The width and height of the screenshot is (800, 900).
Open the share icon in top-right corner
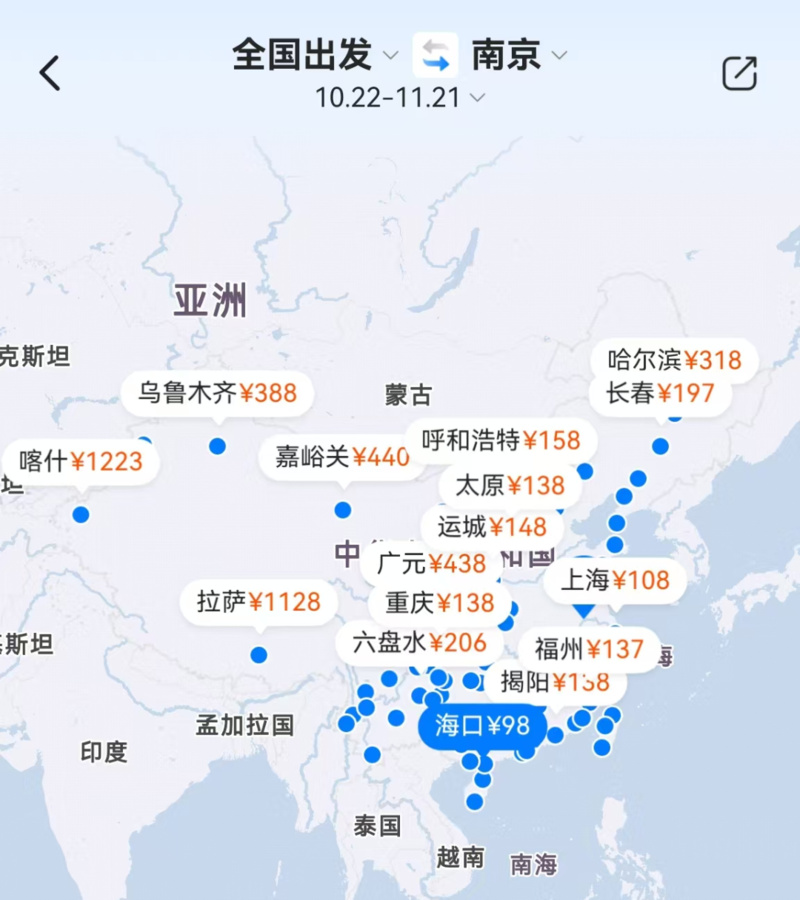739,73
